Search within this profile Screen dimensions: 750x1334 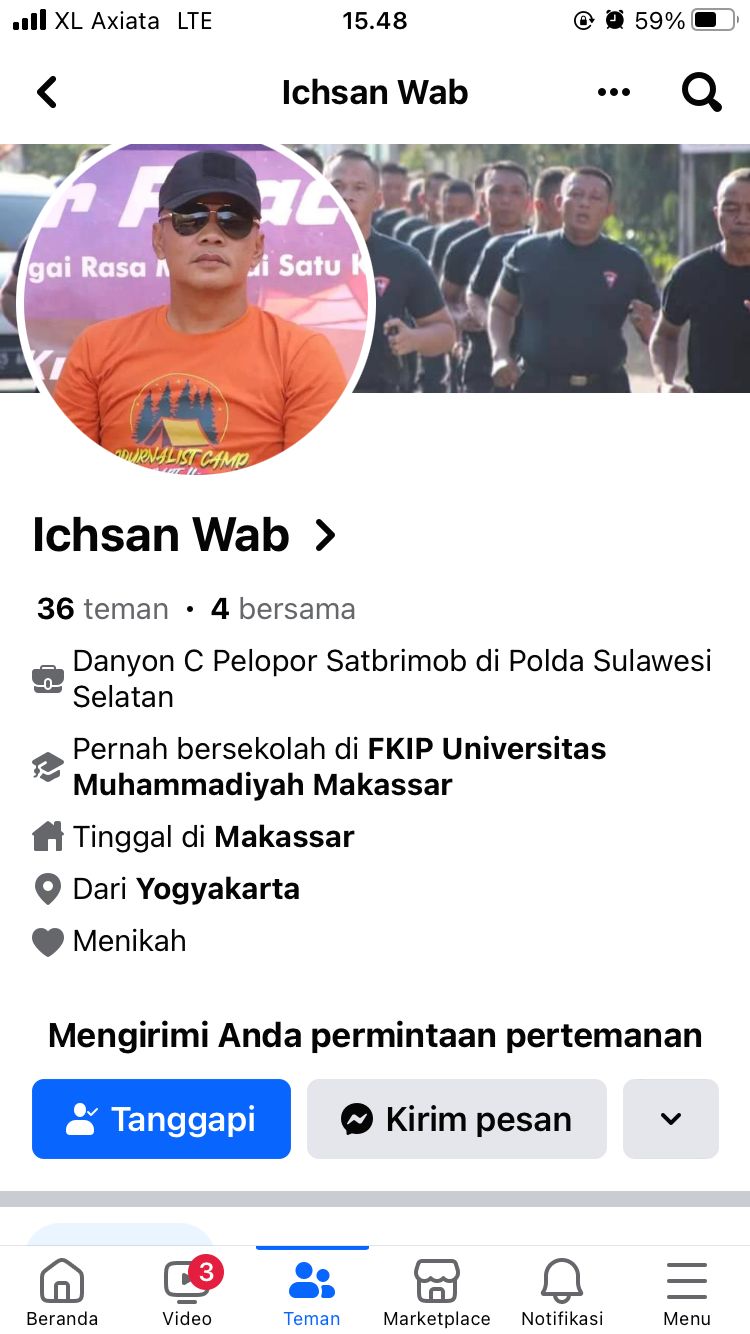tap(701, 93)
